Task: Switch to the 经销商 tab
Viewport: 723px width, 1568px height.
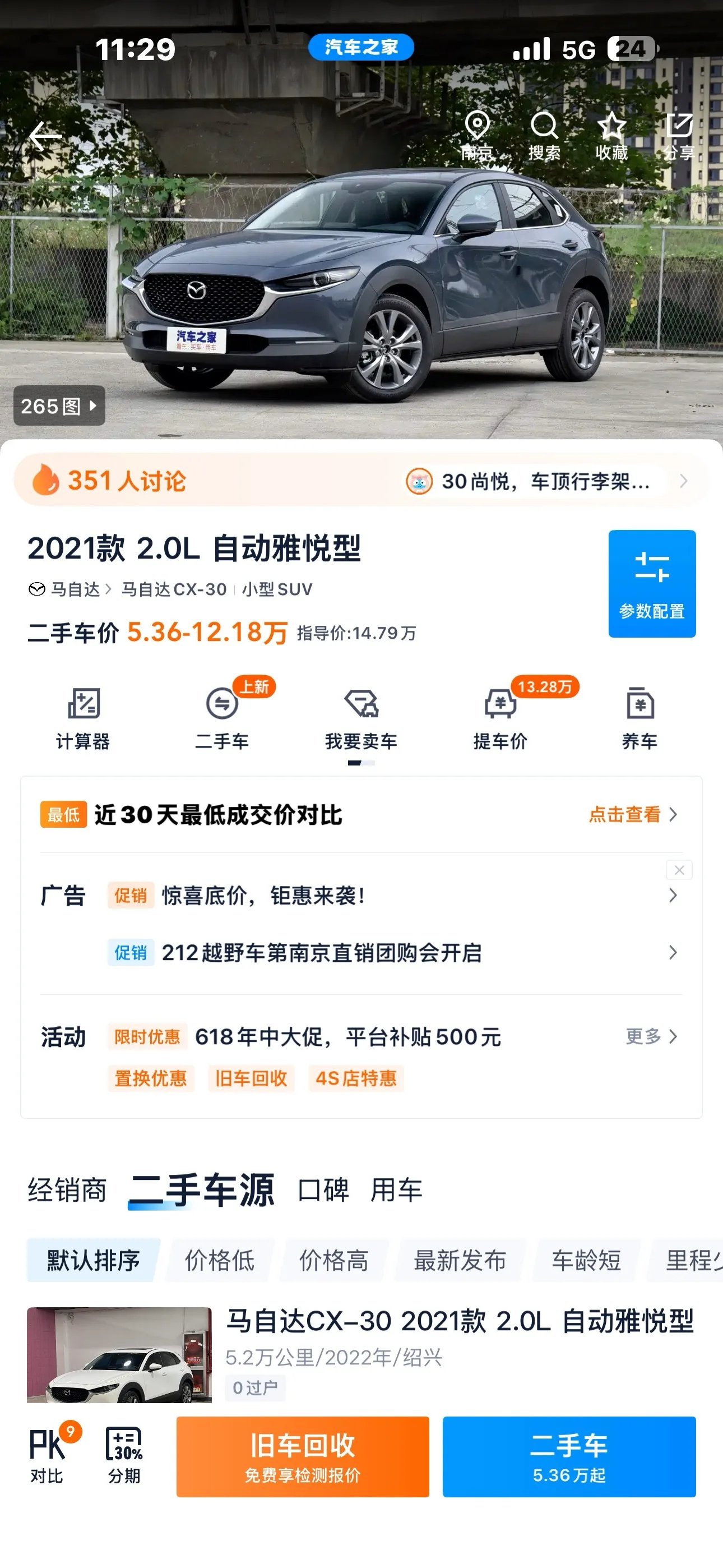Action: (68, 1190)
